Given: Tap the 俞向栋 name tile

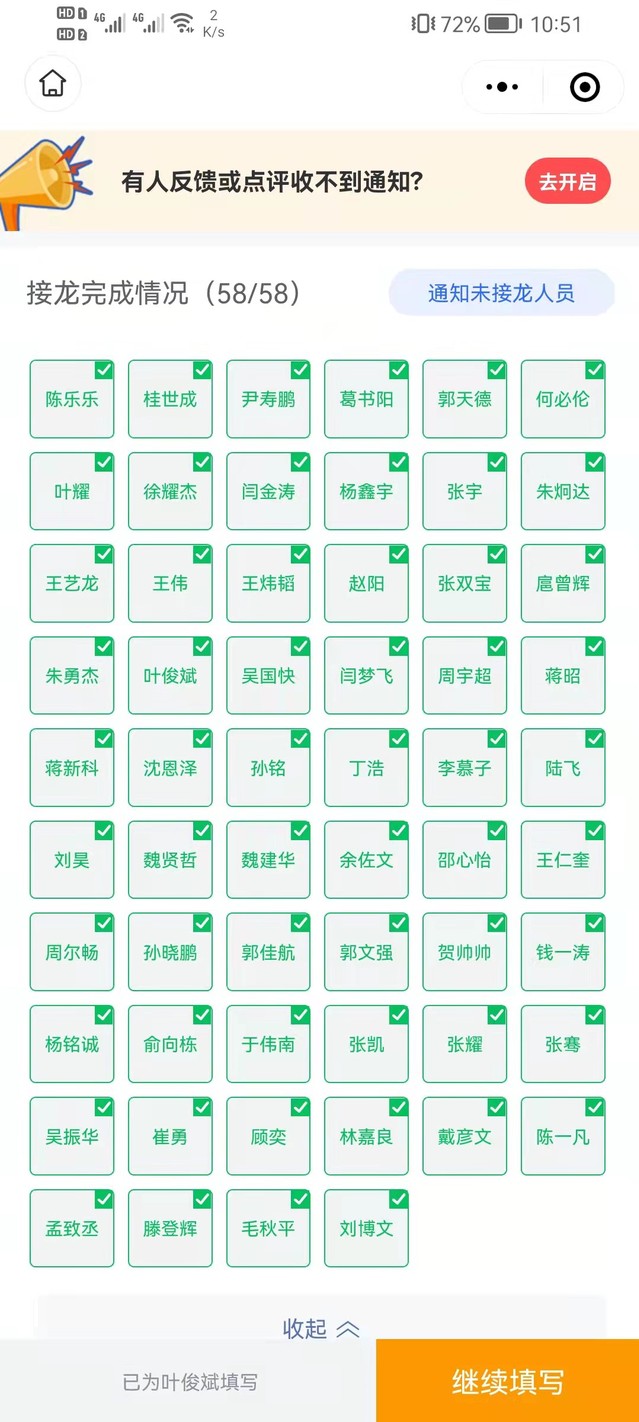Looking at the screenshot, I should tap(170, 1044).
